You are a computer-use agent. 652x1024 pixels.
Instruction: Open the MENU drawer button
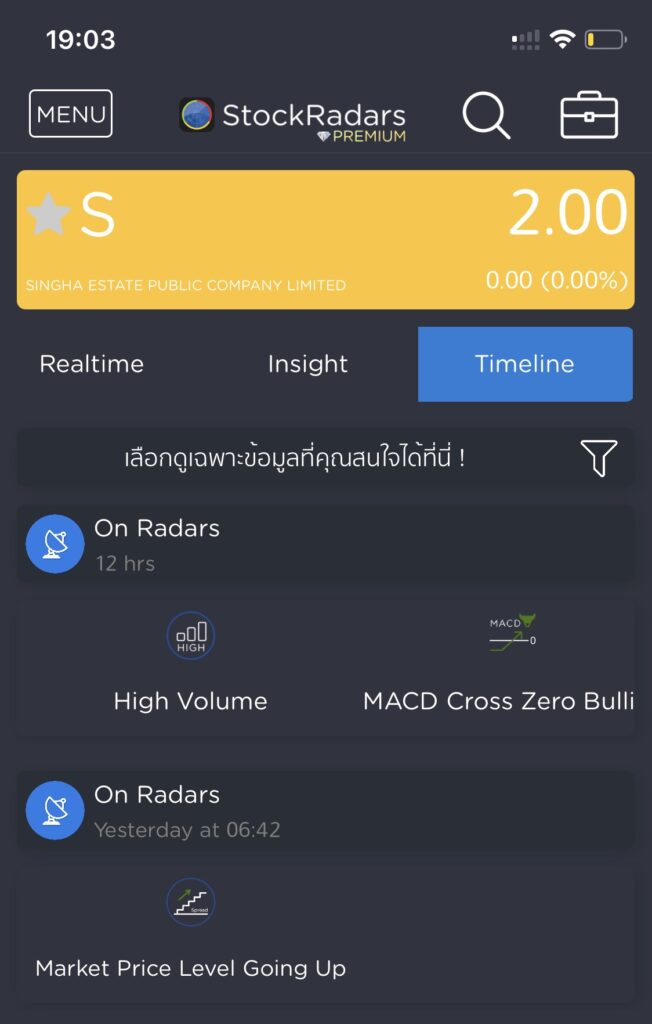click(x=70, y=114)
